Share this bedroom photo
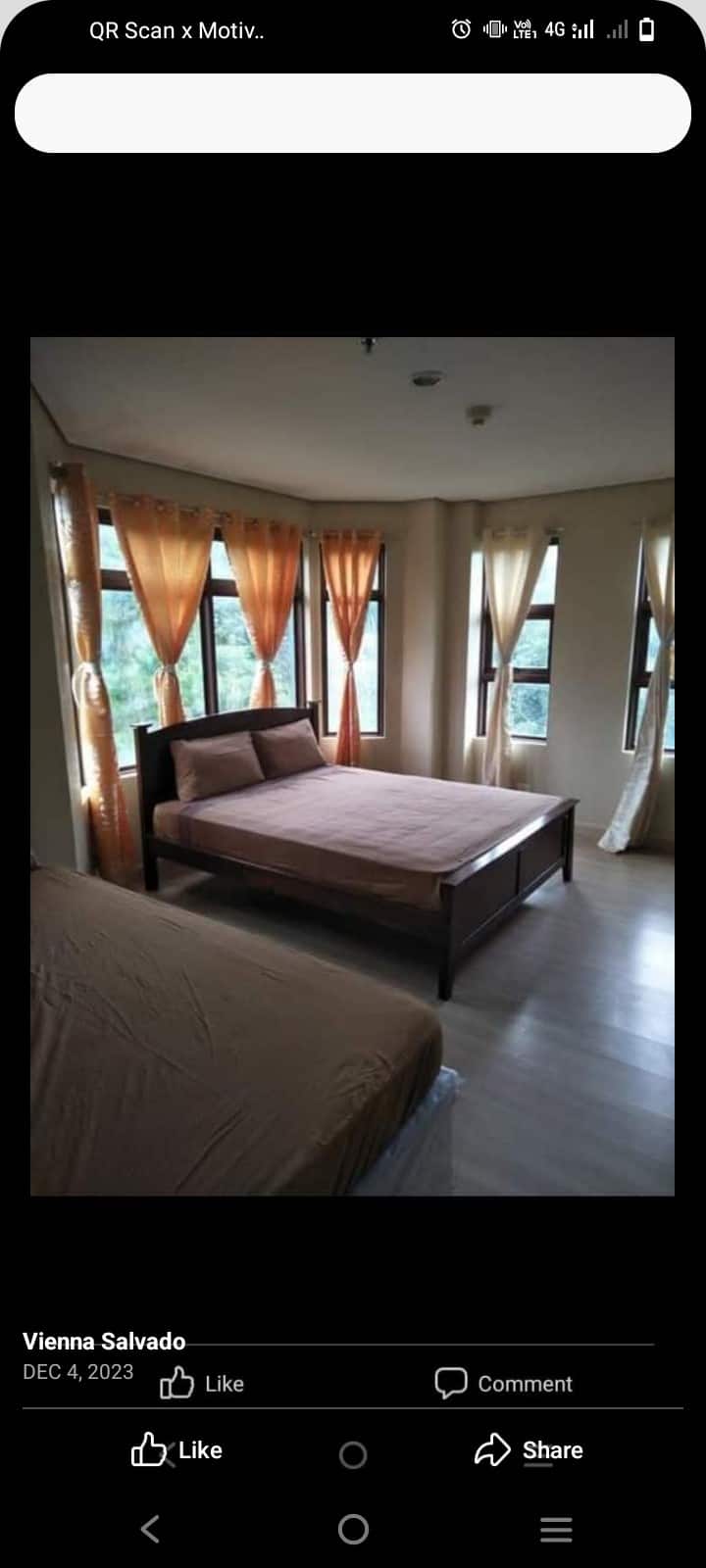The width and height of the screenshot is (706, 1568). click(529, 1449)
